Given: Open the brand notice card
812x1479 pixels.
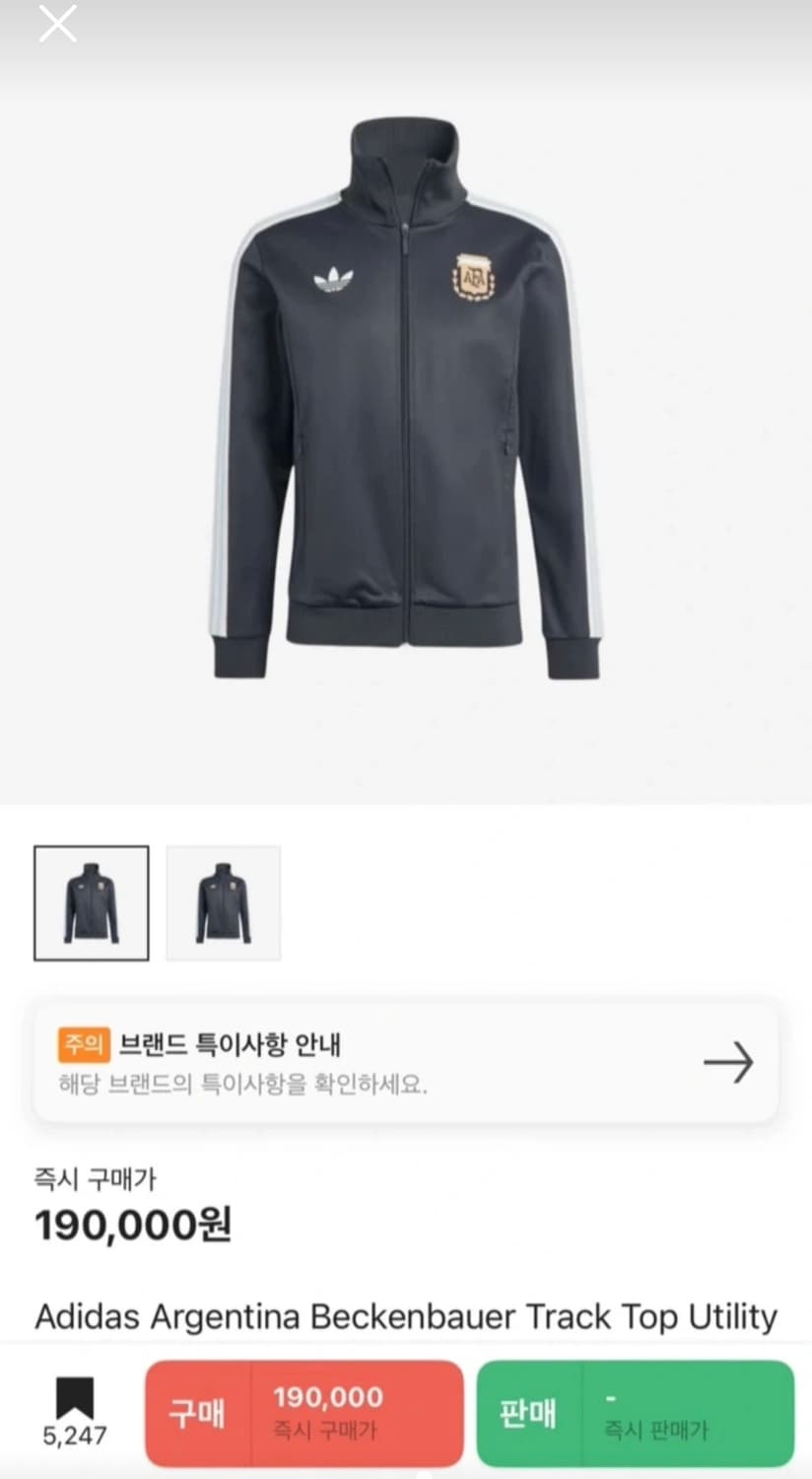Looking at the screenshot, I should point(406,1063).
